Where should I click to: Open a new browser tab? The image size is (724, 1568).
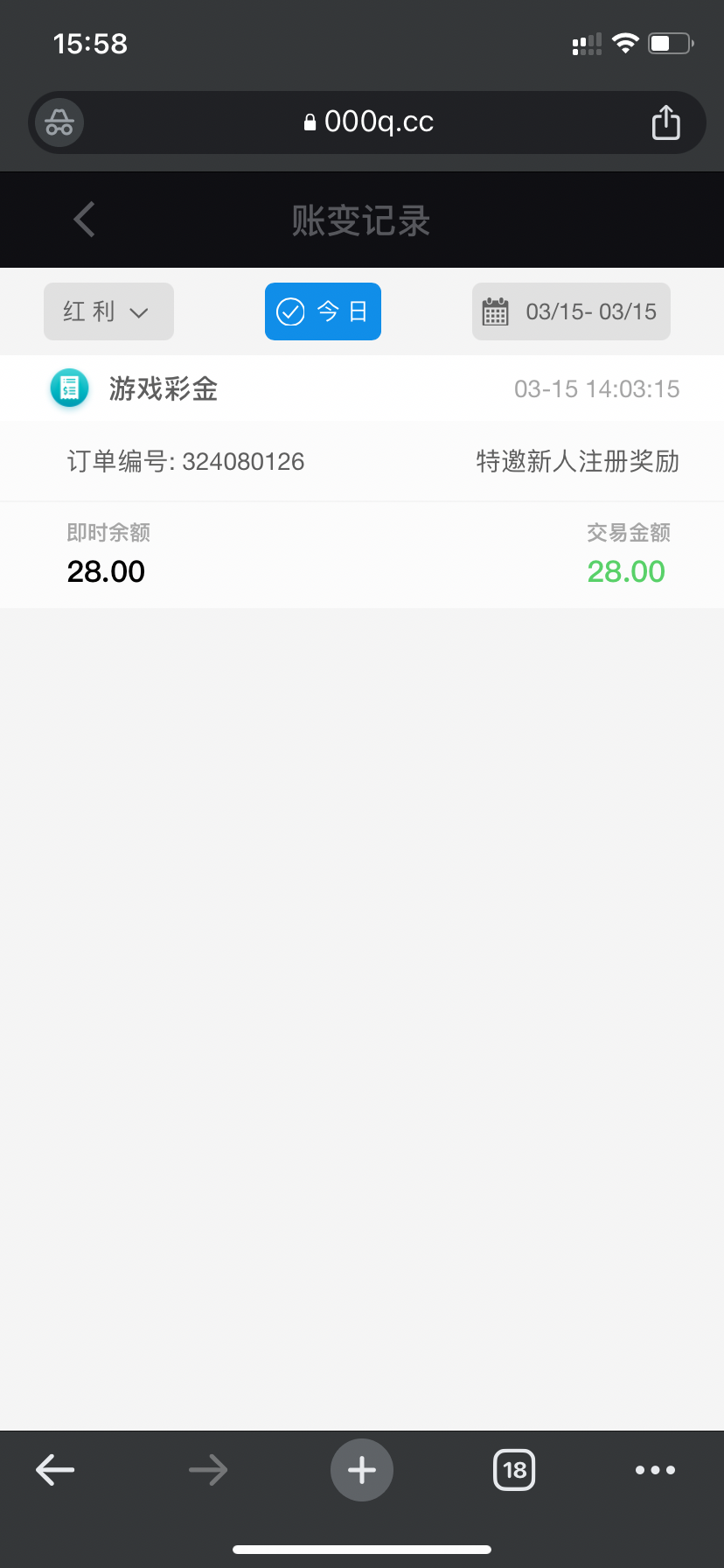click(x=361, y=1470)
